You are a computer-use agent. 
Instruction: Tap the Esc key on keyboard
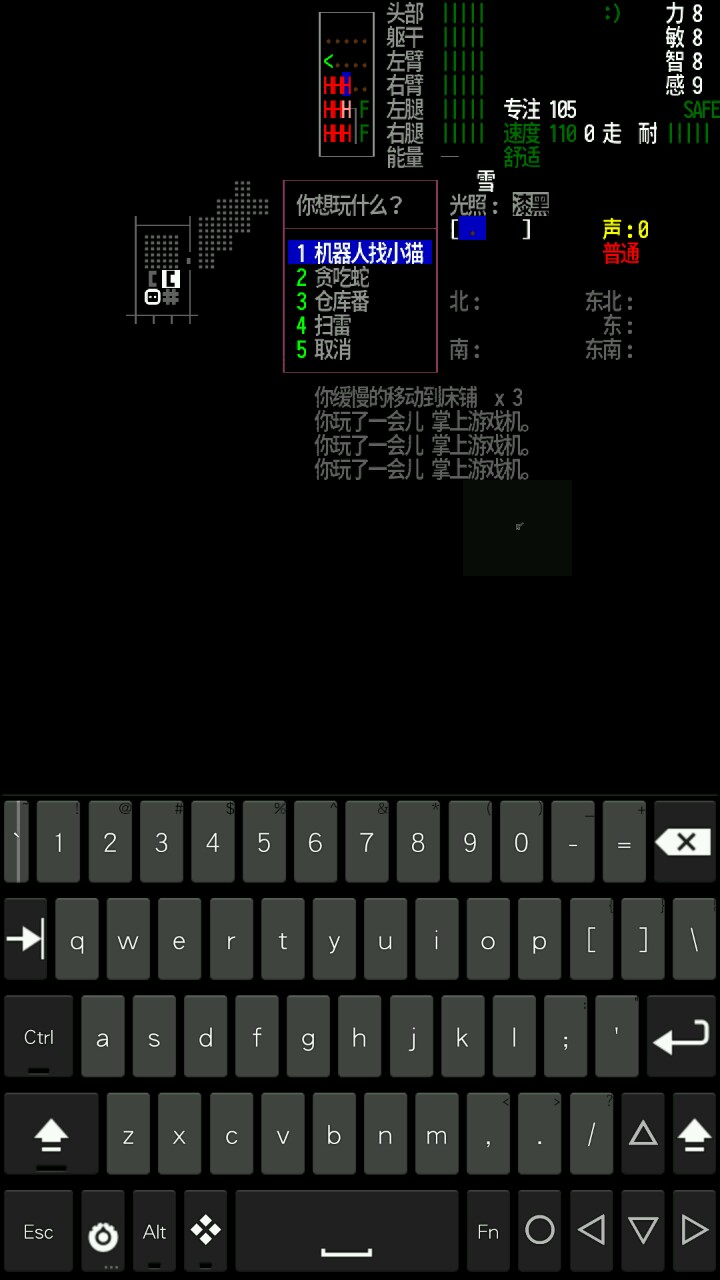click(x=38, y=1232)
